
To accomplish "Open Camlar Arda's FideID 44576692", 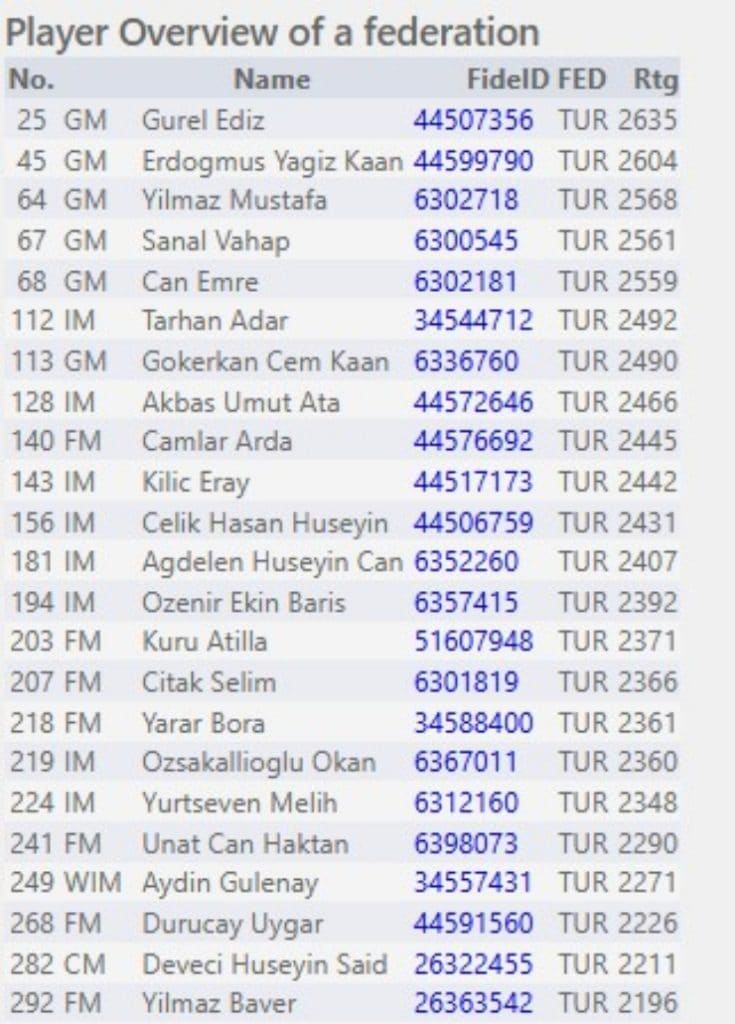I will pyautogui.click(x=473, y=441).
